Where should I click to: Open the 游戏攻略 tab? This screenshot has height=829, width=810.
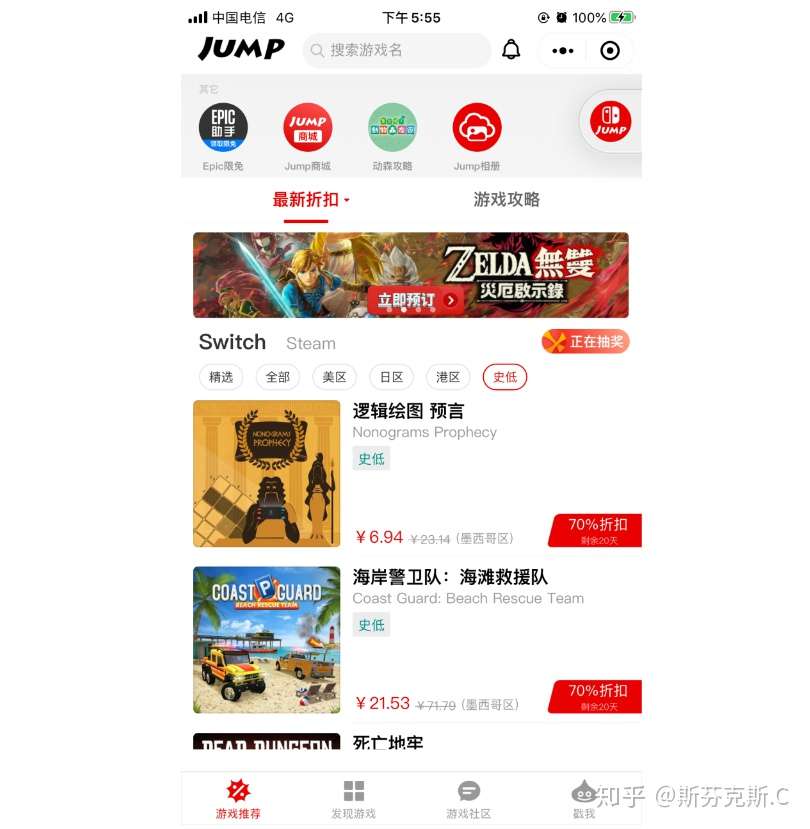[x=506, y=199]
